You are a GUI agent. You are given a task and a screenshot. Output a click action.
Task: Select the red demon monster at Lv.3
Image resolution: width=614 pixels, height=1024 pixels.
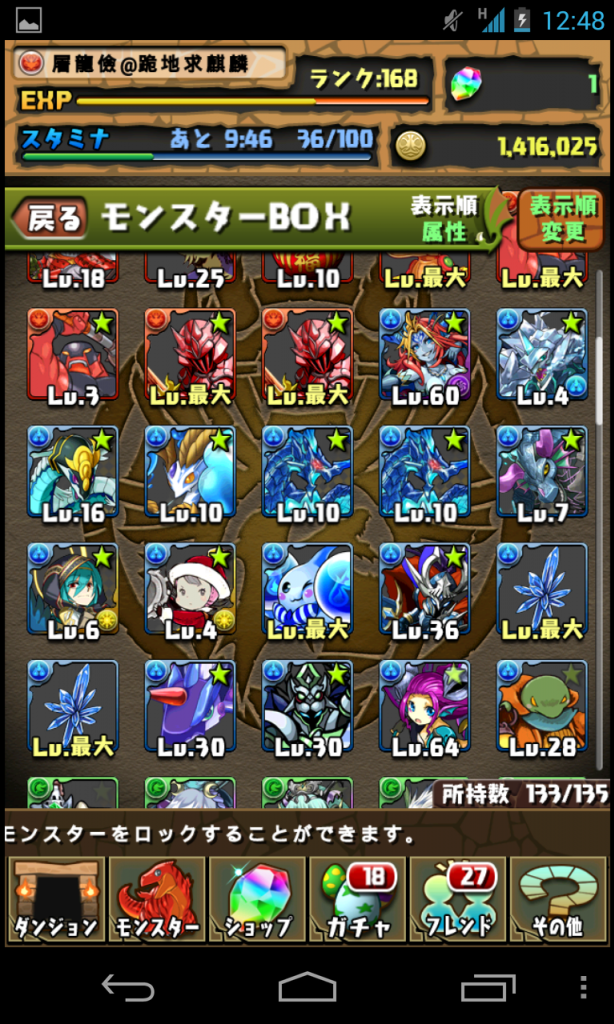pos(73,355)
